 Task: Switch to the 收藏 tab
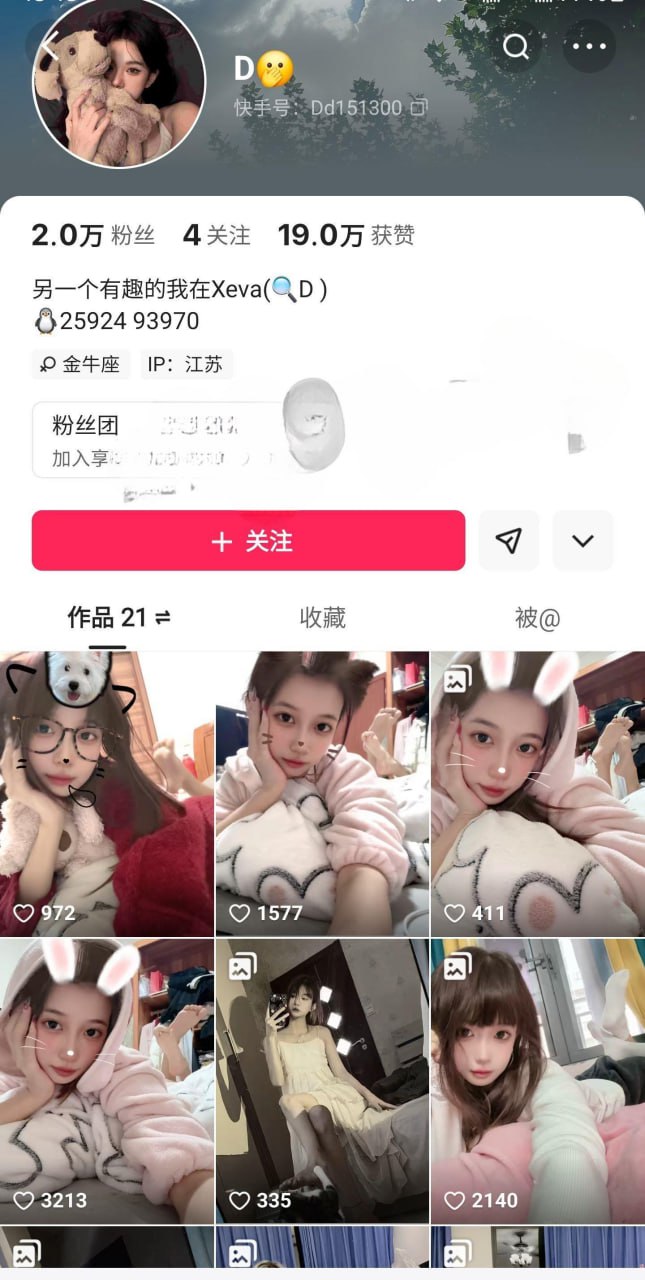tap(322, 618)
